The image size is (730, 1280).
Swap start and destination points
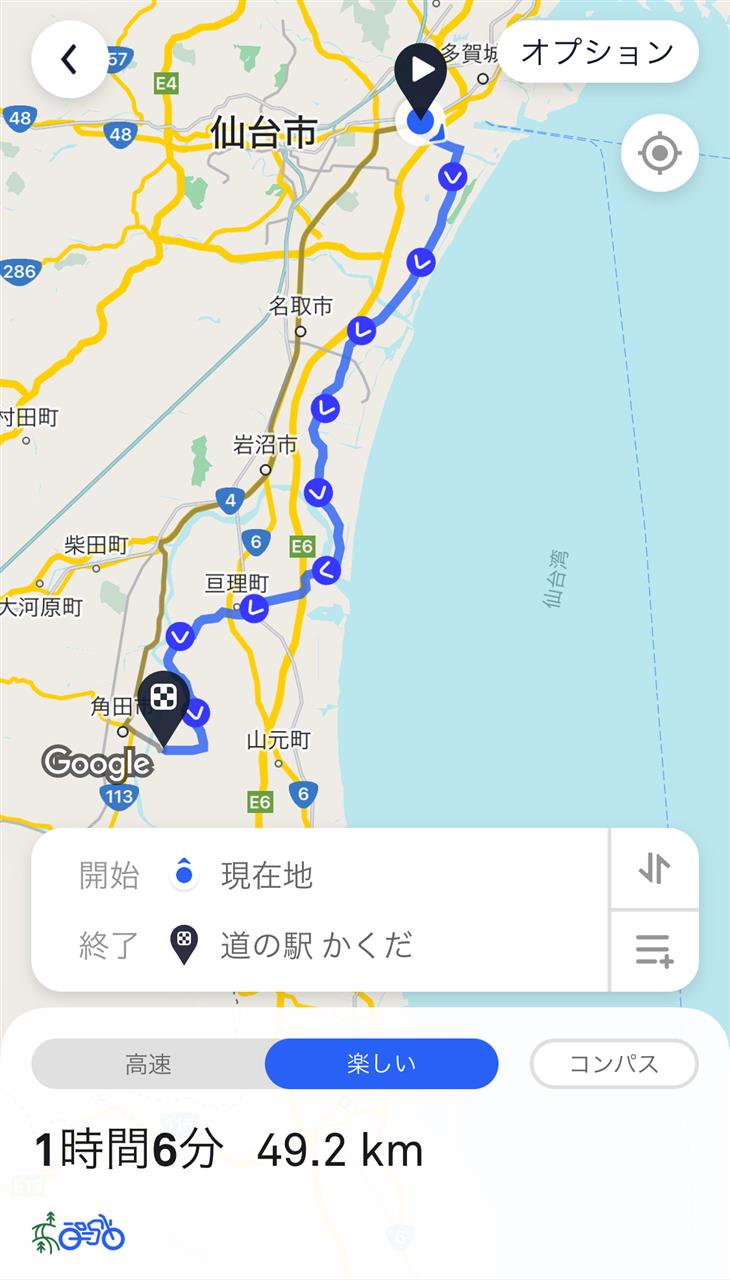click(654, 869)
